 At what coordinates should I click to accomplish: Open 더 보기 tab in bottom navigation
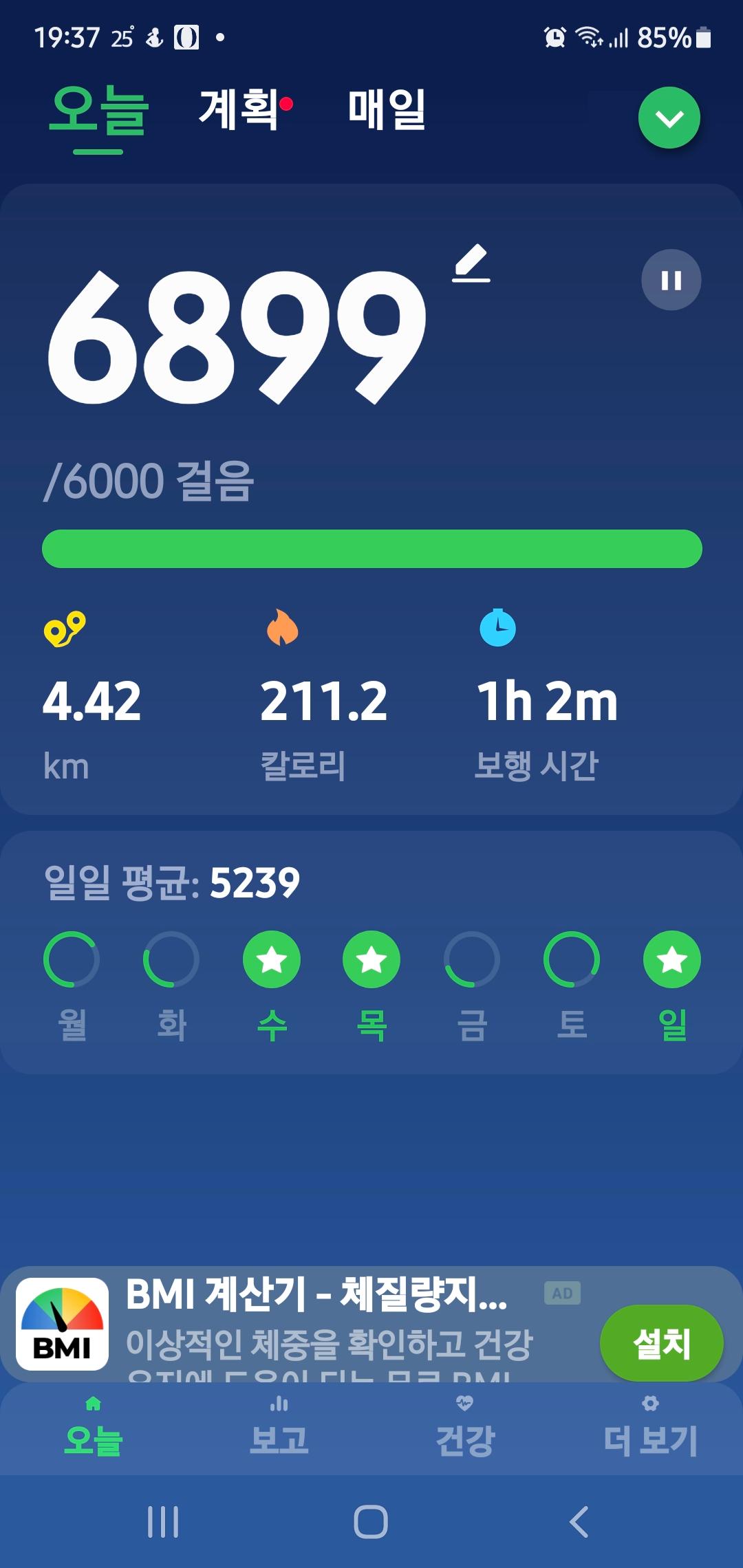coord(650,1429)
